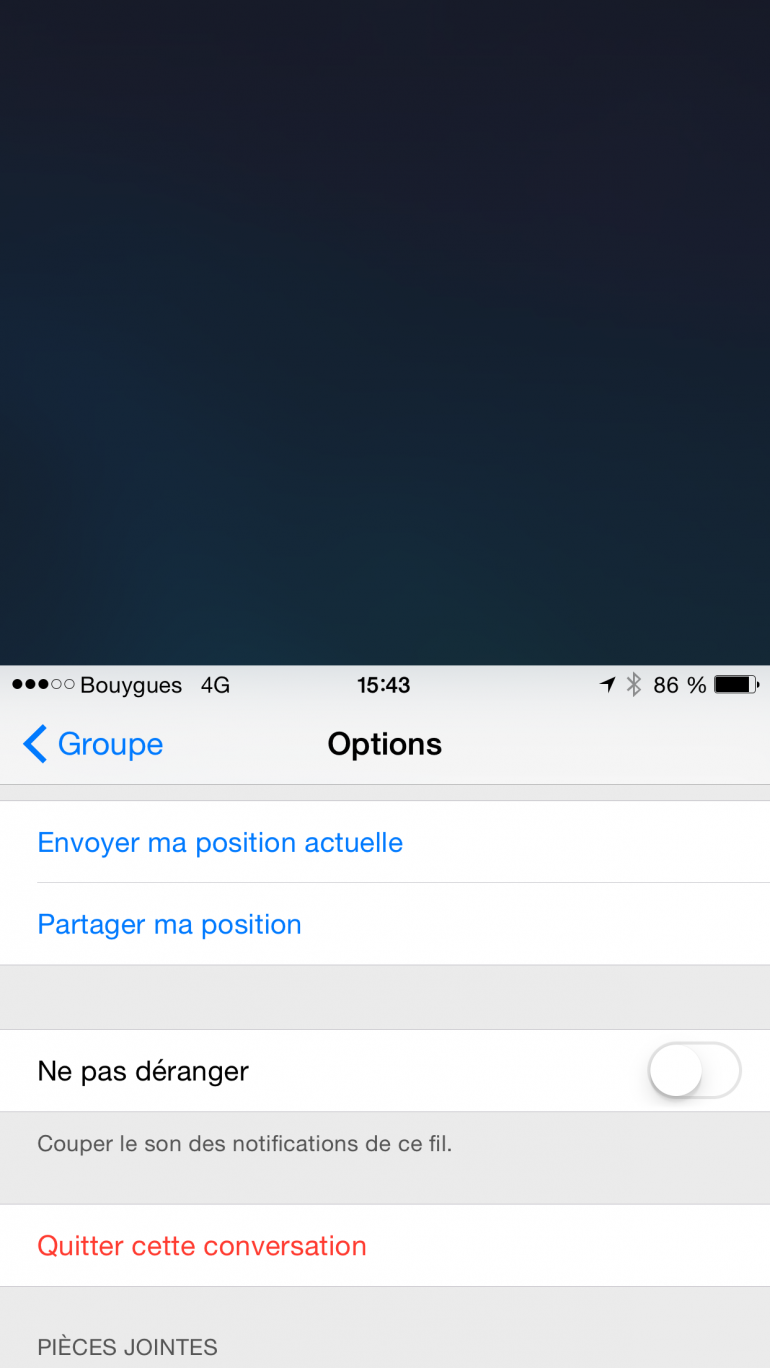Tap Envoyer ma position actuelle
The height and width of the screenshot is (1368, 770).
coord(220,842)
